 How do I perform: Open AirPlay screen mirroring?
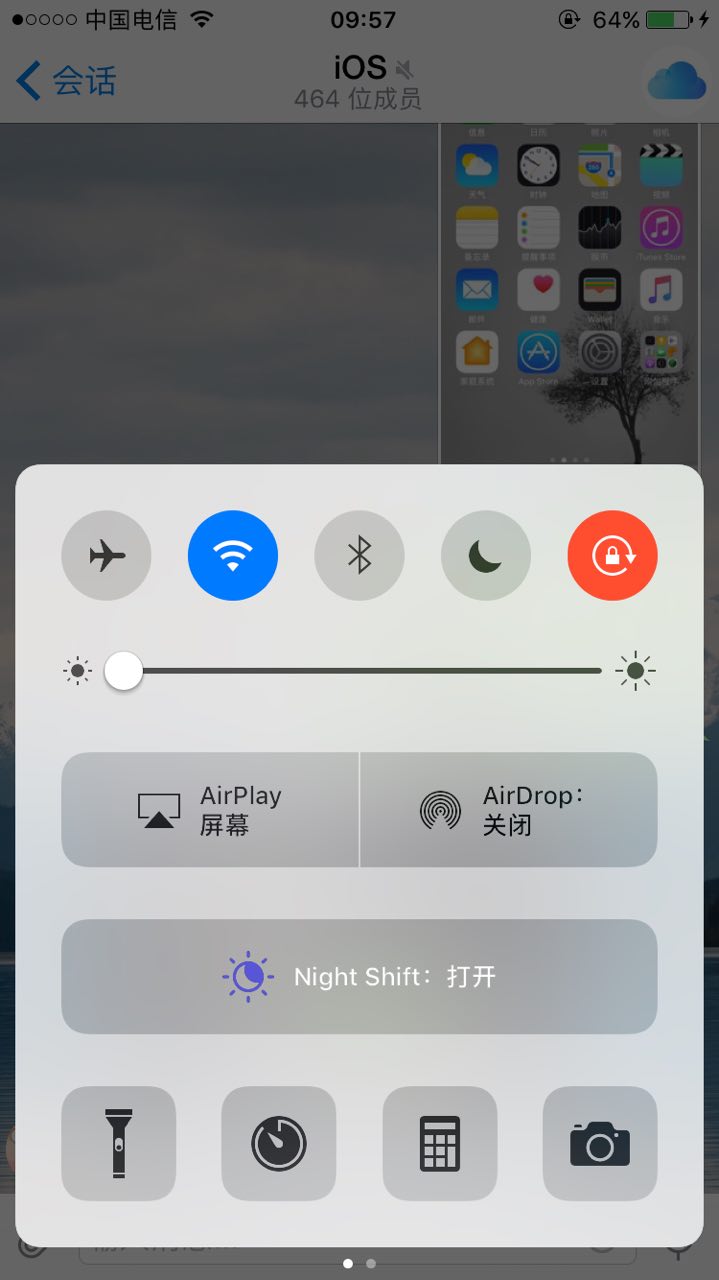(210, 810)
